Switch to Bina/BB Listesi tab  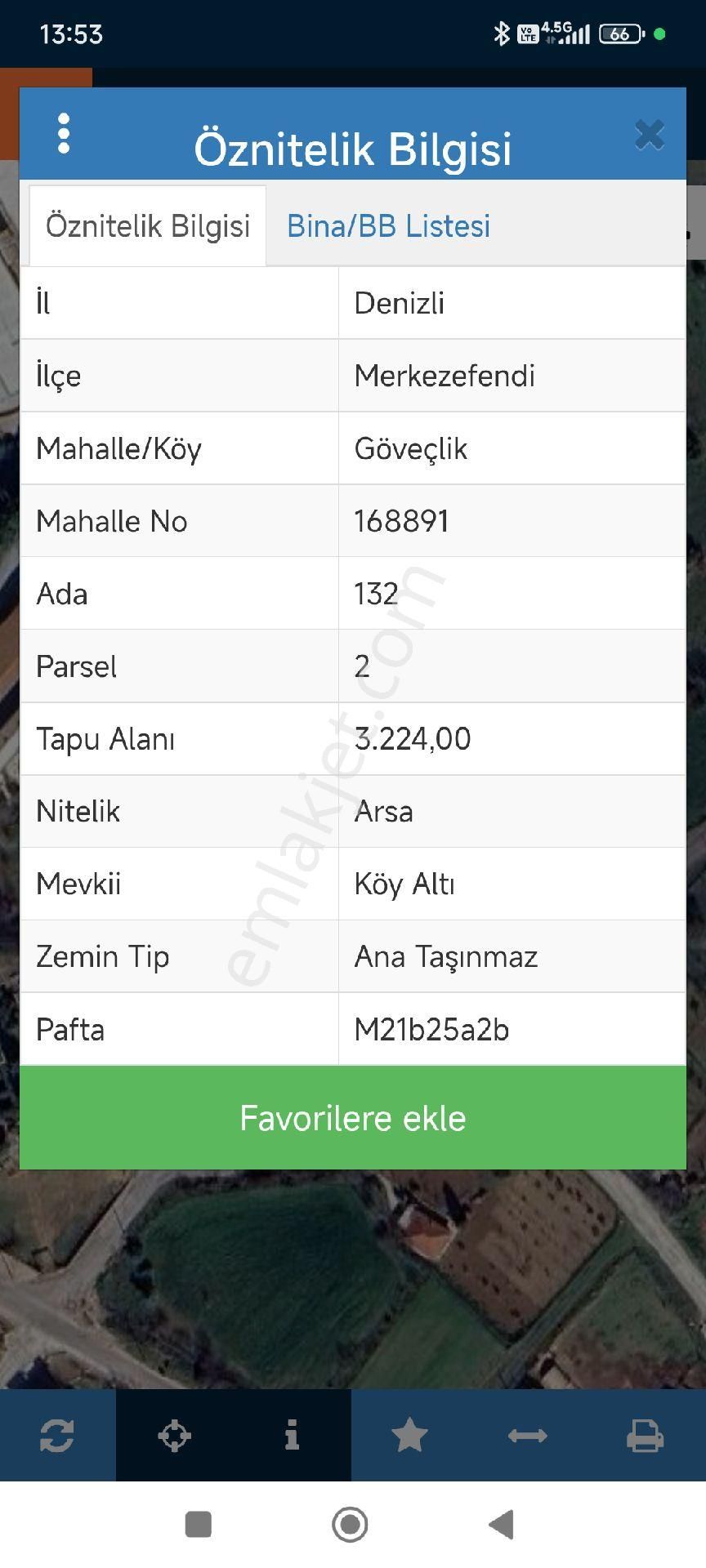[x=388, y=225]
